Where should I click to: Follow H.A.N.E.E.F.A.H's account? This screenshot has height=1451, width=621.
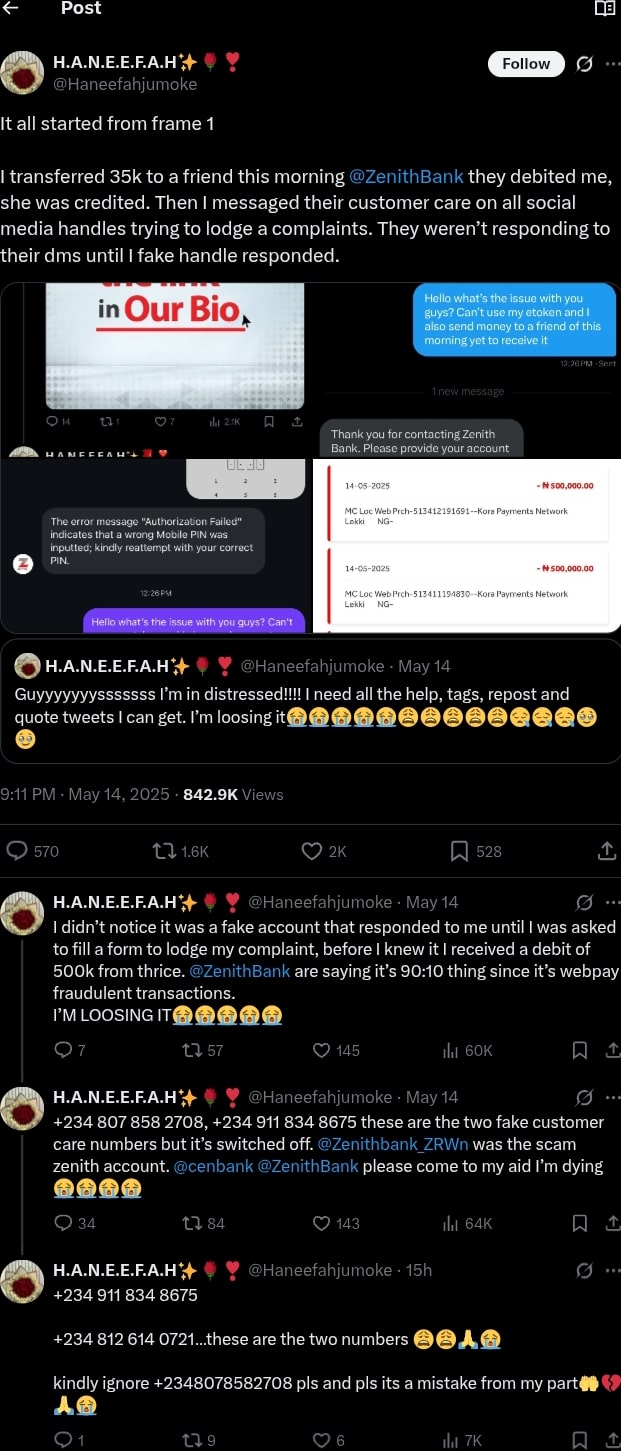pyautogui.click(x=526, y=64)
